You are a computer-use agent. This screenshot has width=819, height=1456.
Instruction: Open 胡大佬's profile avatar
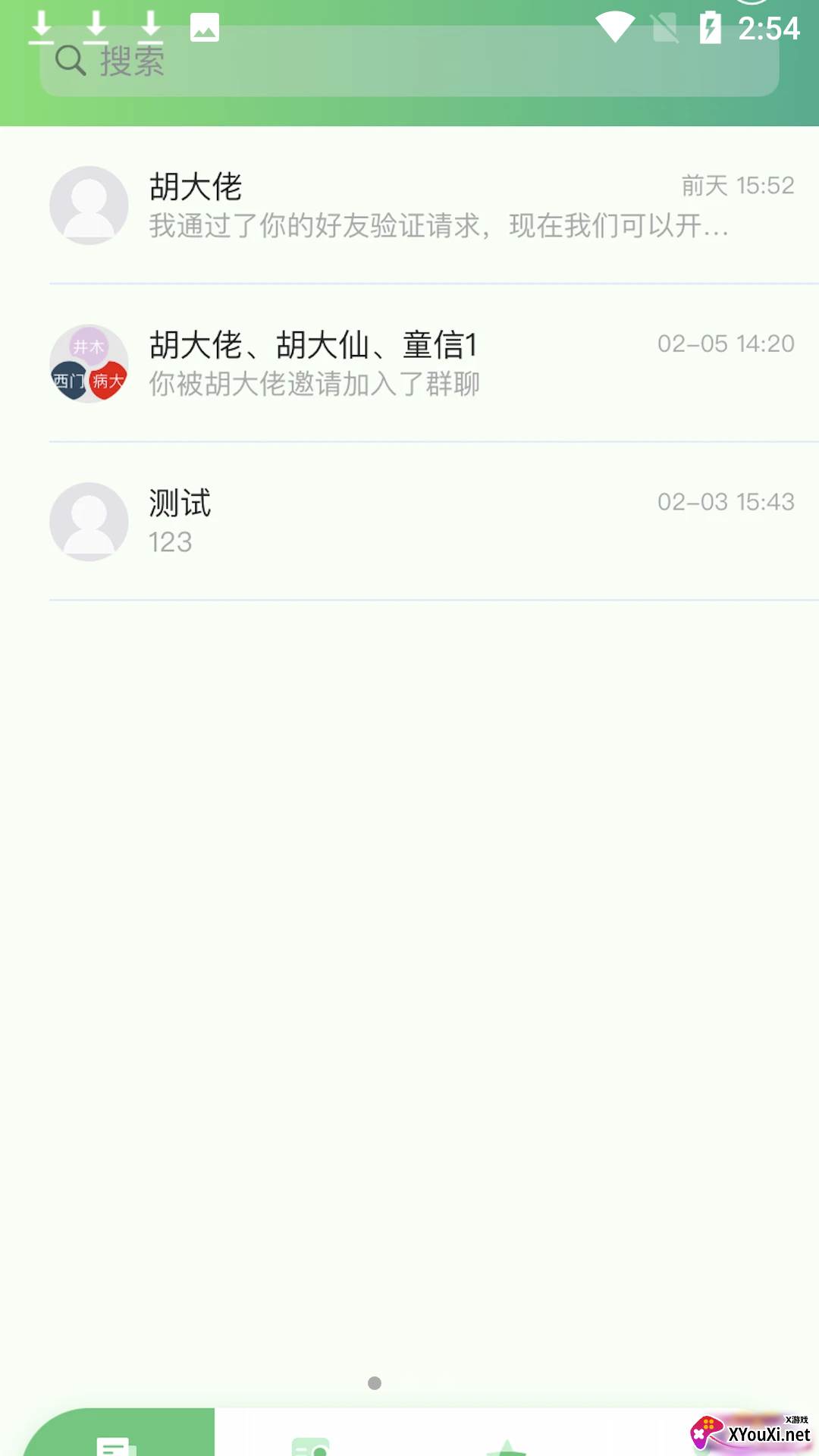point(88,206)
